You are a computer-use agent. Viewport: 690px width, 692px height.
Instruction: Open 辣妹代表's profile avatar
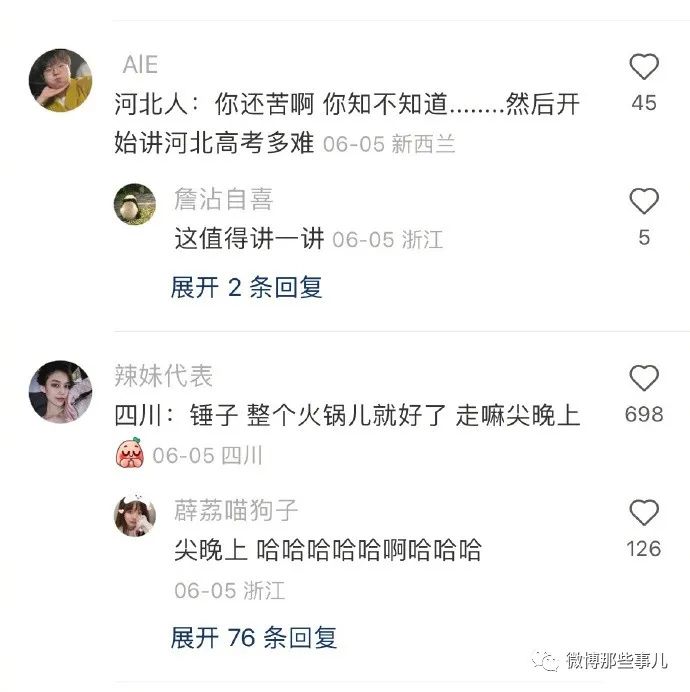pyautogui.click(x=60, y=392)
